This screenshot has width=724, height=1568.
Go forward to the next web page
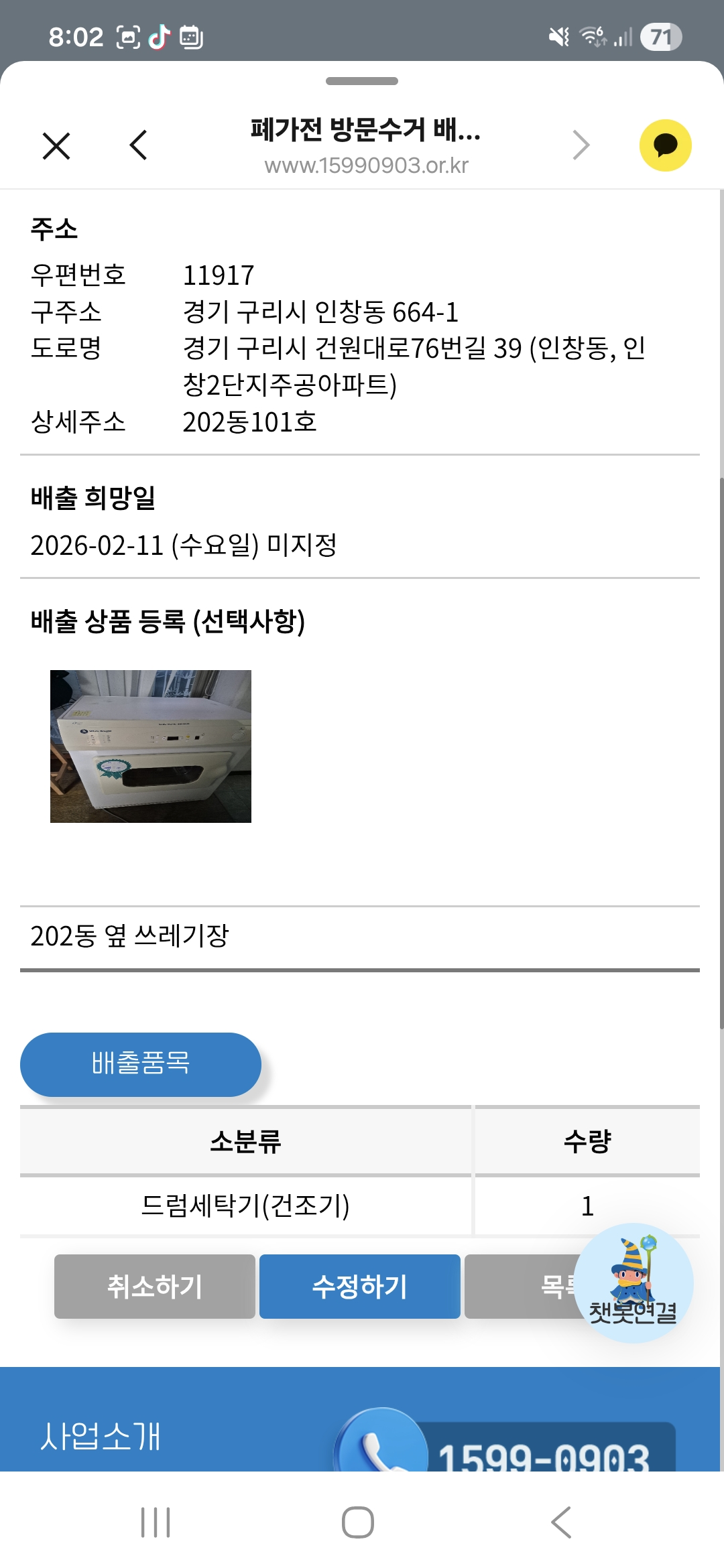(581, 145)
